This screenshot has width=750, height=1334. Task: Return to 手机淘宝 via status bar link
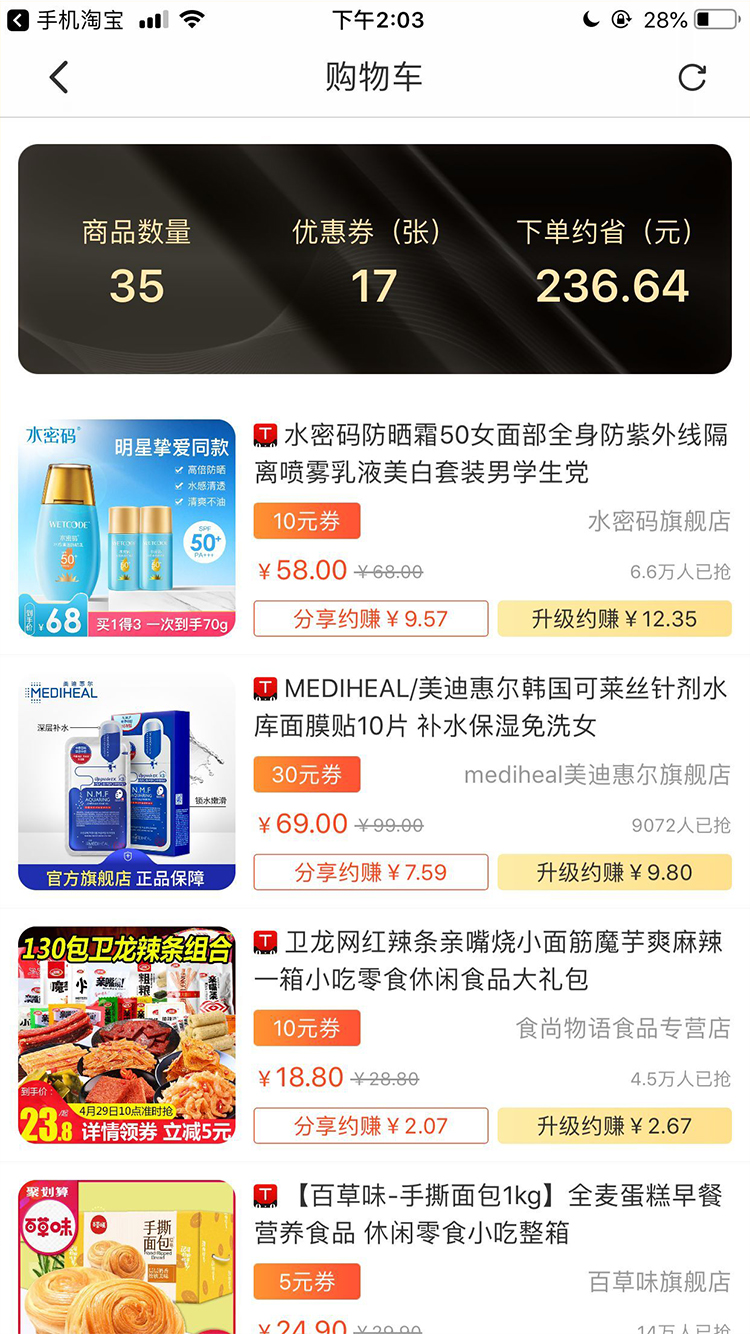[x=66, y=20]
